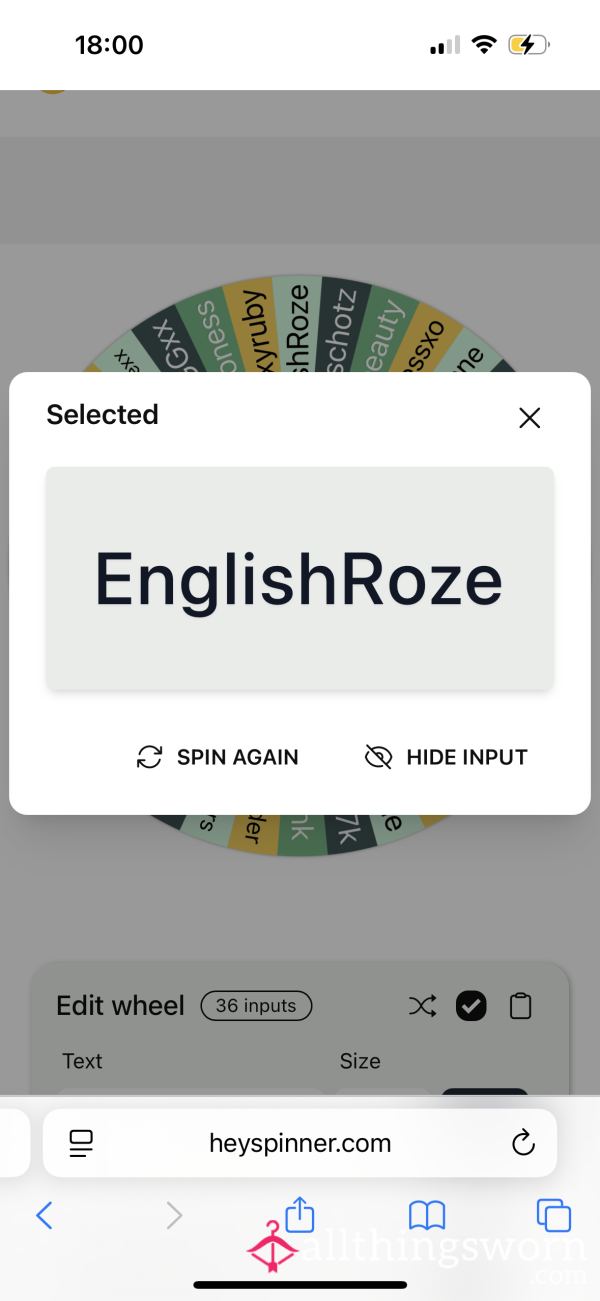Go back in Safari
Screen dimensions: 600x1301
(44, 1215)
